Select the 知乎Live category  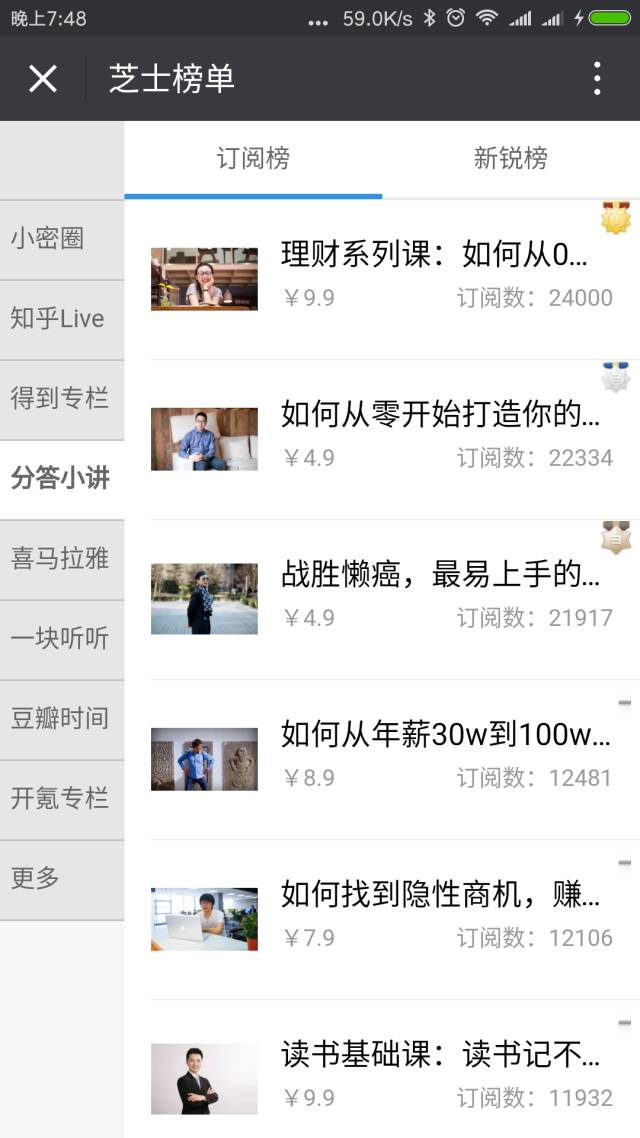62,319
